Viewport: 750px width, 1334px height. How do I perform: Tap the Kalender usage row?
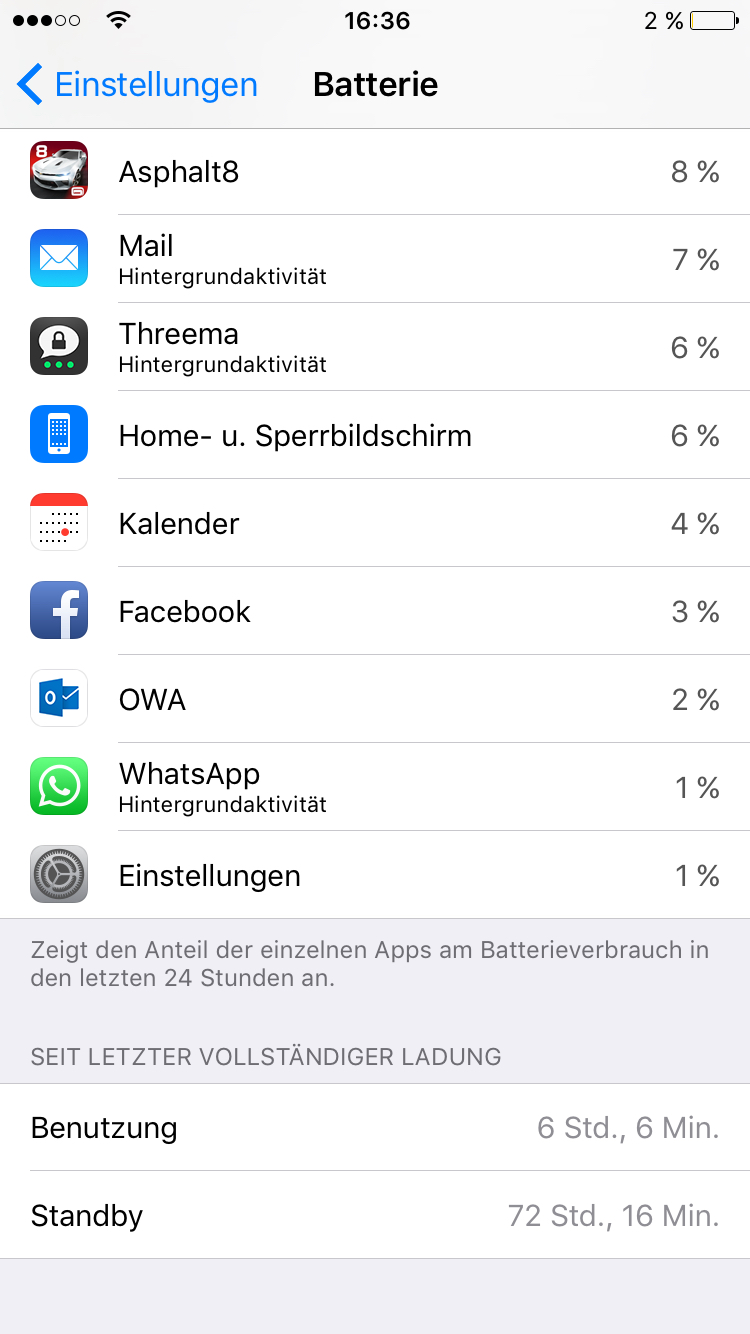(375, 523)
